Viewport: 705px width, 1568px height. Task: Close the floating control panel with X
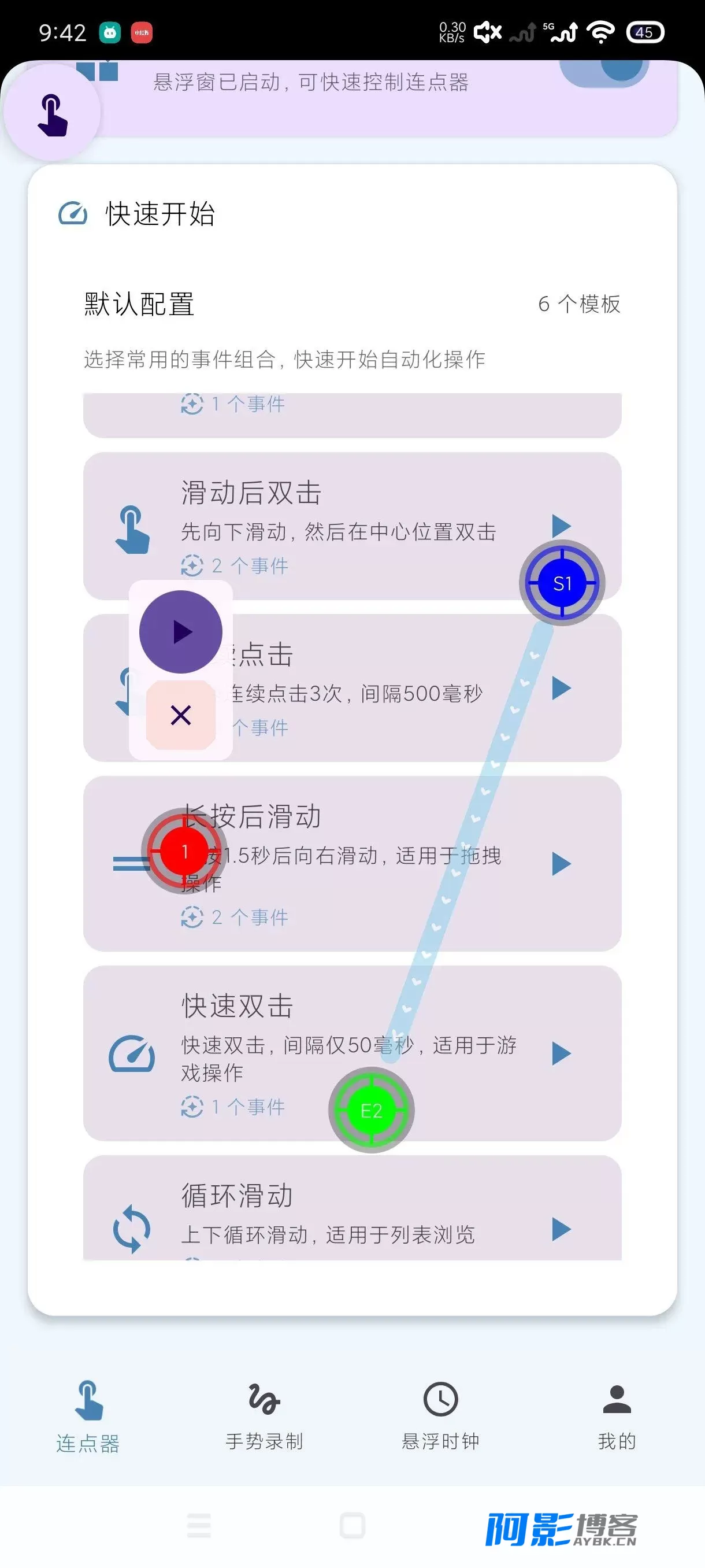(x=181, y=715)
